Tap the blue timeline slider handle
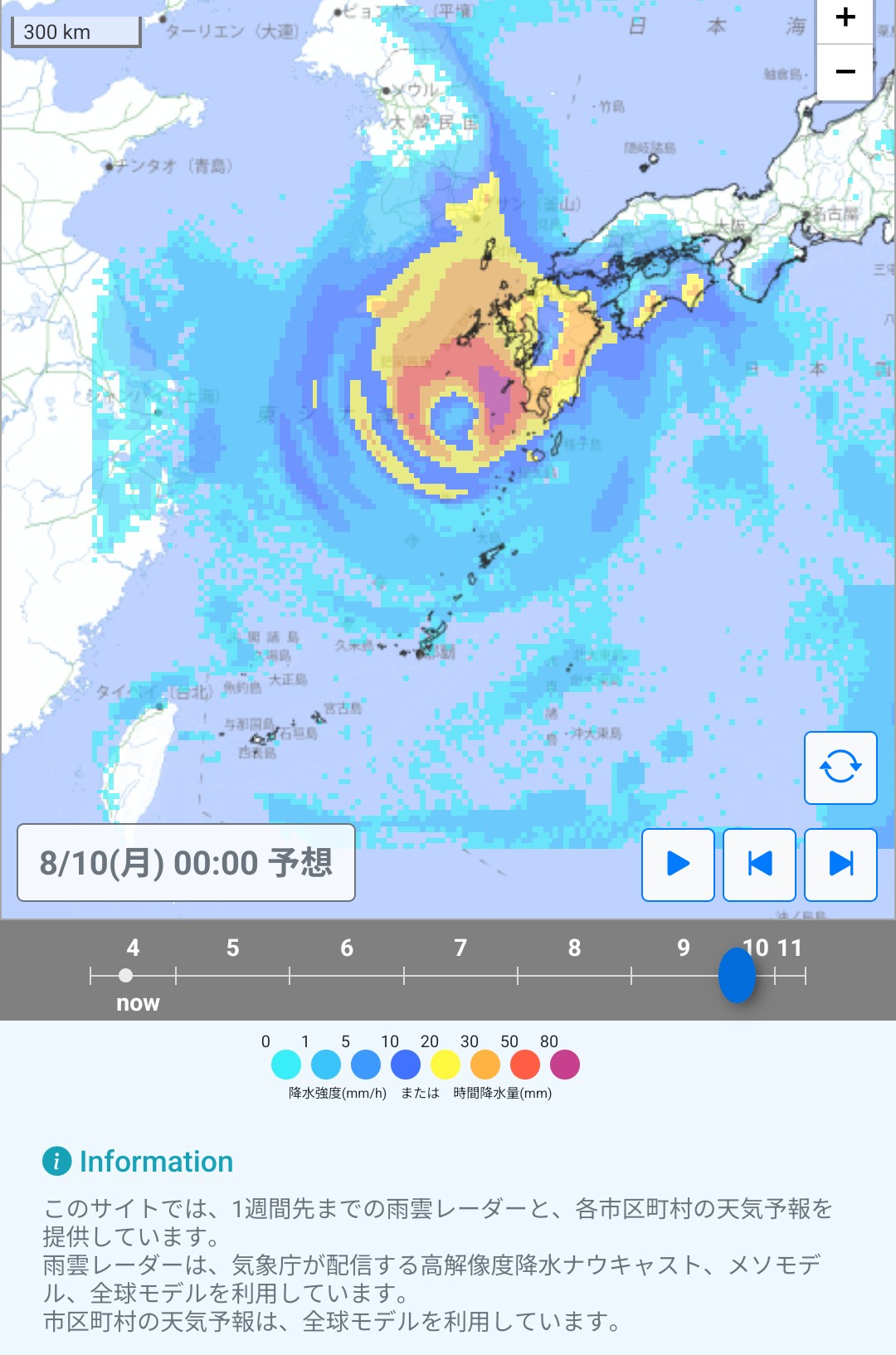This screenshot has width=896, height=1355. pos(737,976)
